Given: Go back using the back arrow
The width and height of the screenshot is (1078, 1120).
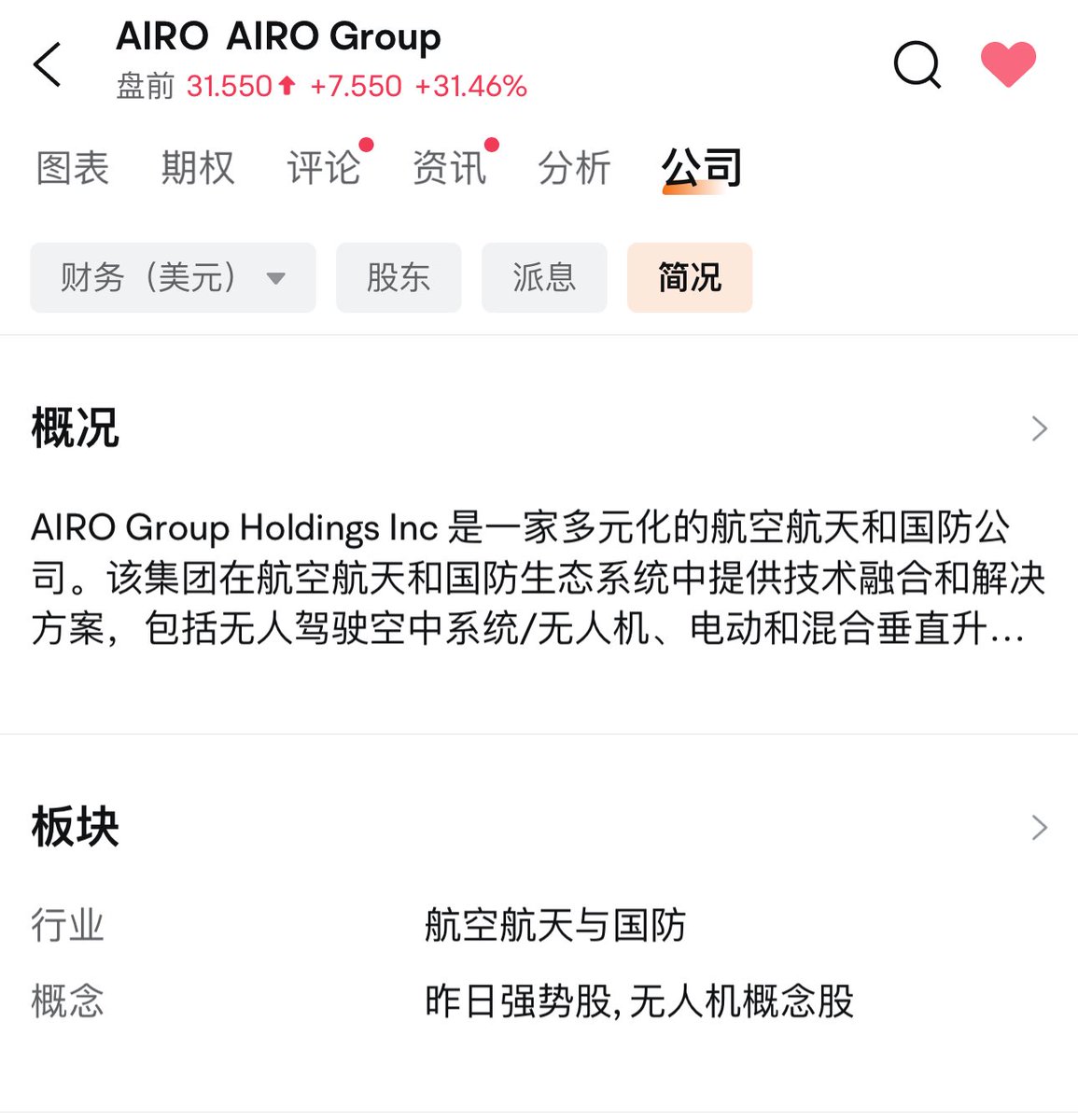Looking at the screenshot, I should (x=47, y=64).
